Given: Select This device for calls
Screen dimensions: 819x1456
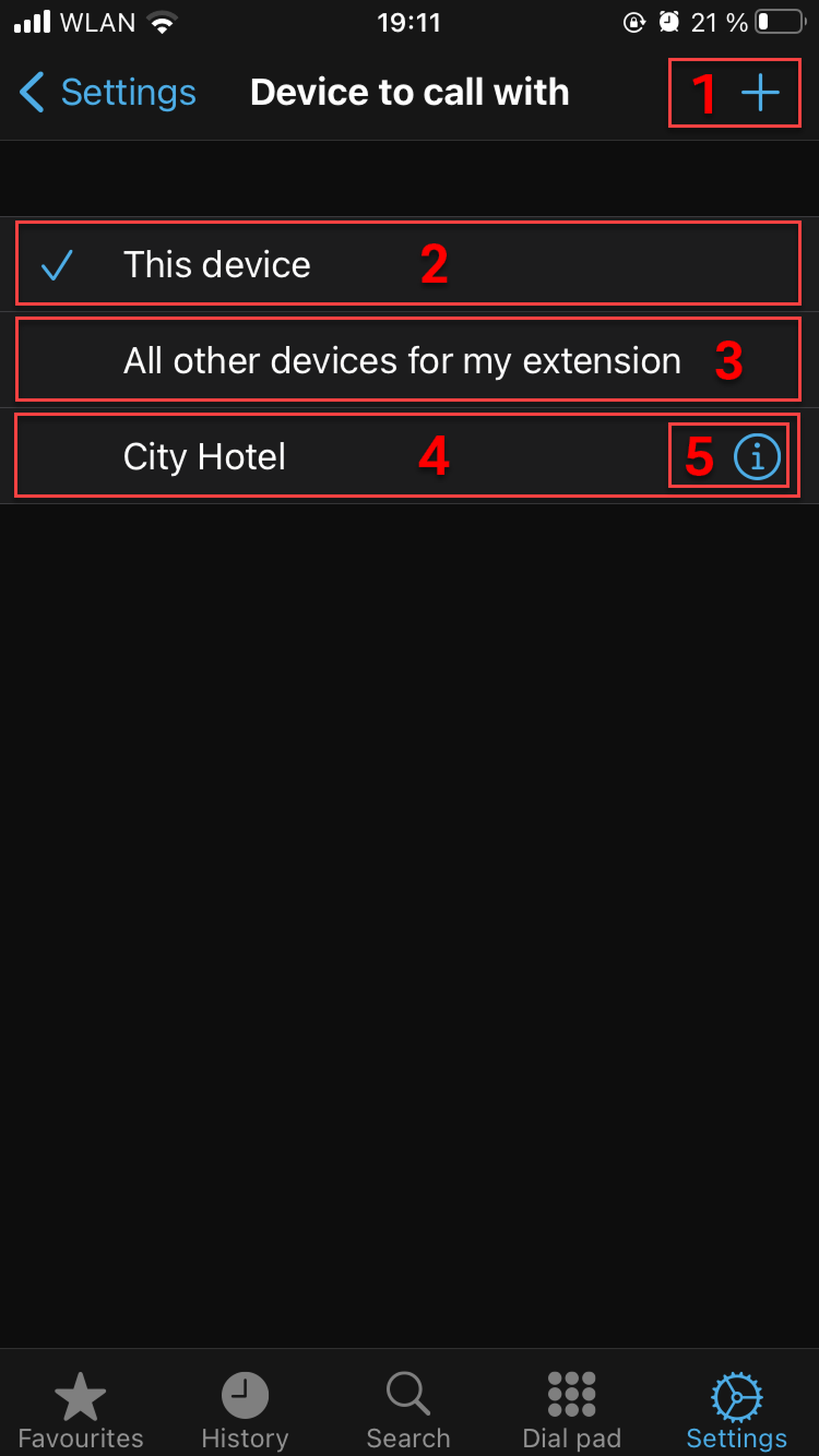Looking at the screenshot, I should click(217, 264).
